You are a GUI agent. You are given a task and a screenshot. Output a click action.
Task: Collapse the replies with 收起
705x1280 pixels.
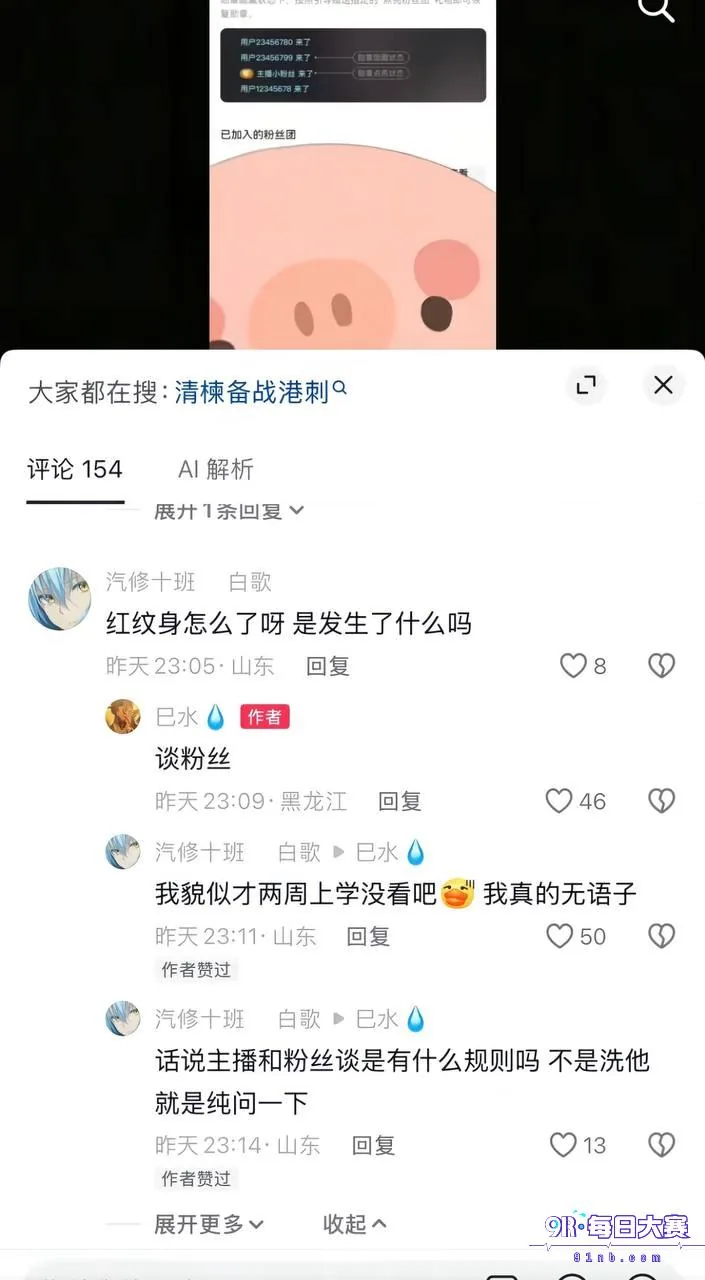(355, 1224)
